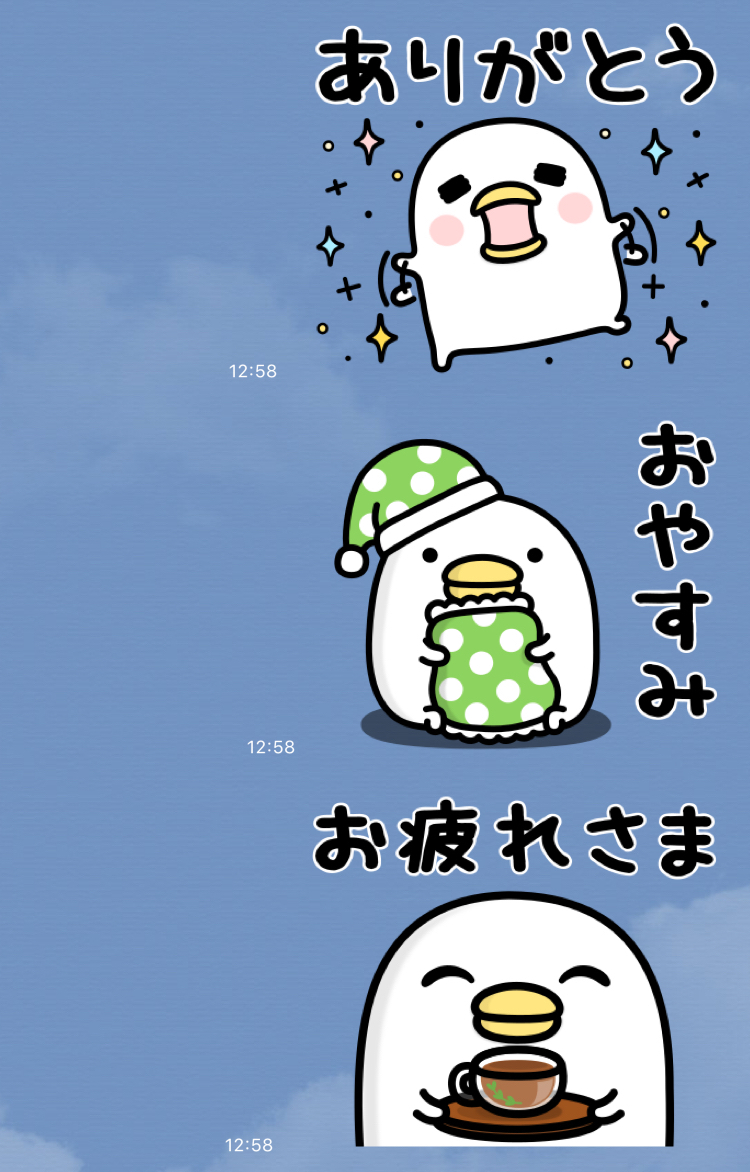View the お疲れさま tea sticker
This screenshot has width=750, height=1172.
(x=515, y=990)
